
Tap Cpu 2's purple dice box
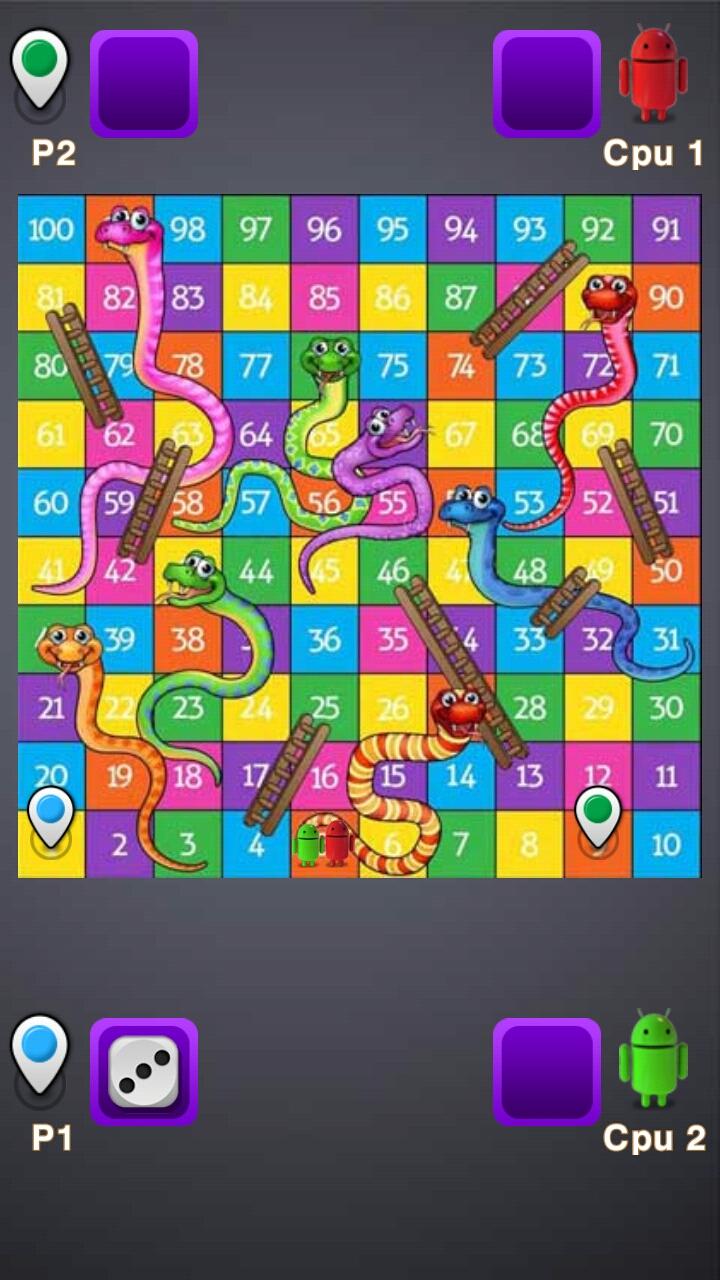click(546, 1071)
